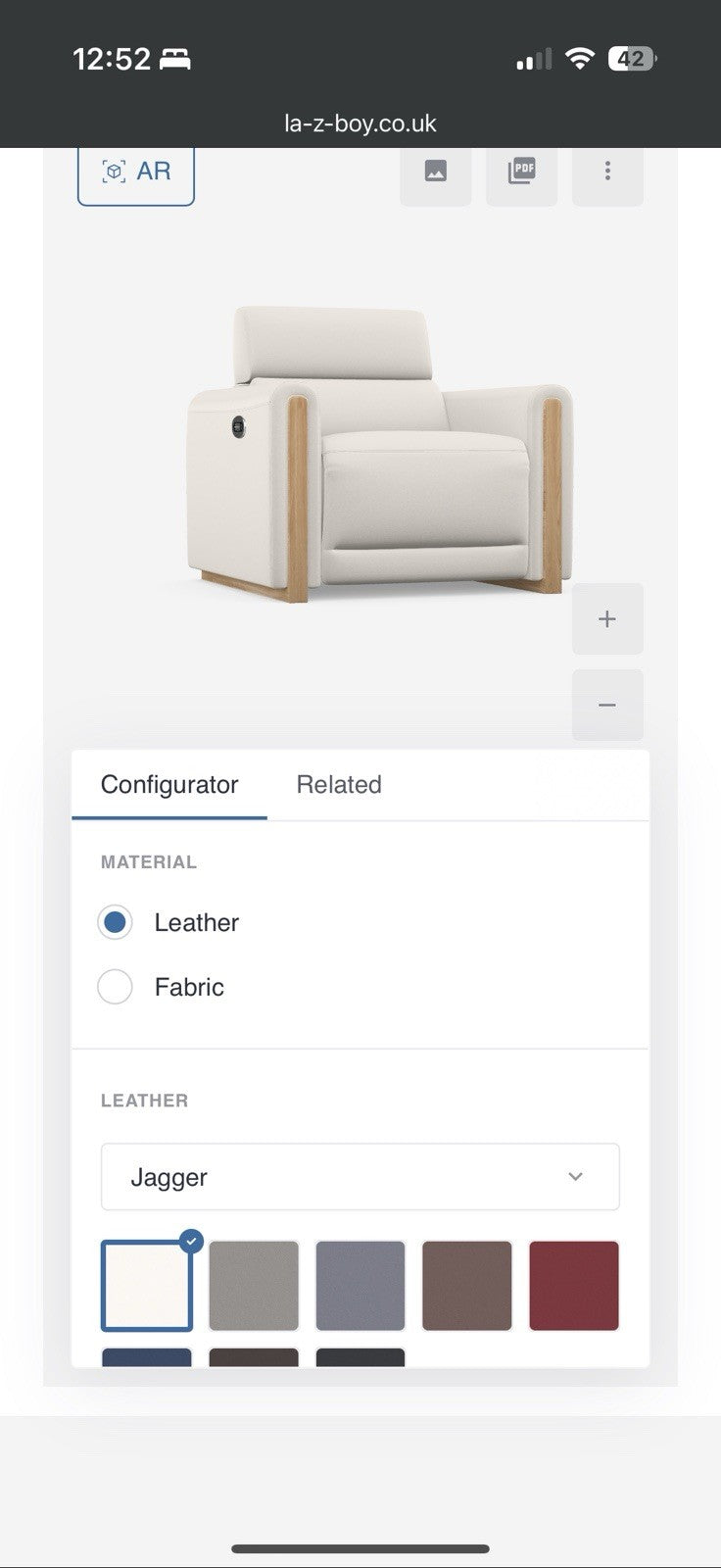Screen dimensions: 721x1568
Task: Switch to the Related tab
Action: (x=339, y=785)
